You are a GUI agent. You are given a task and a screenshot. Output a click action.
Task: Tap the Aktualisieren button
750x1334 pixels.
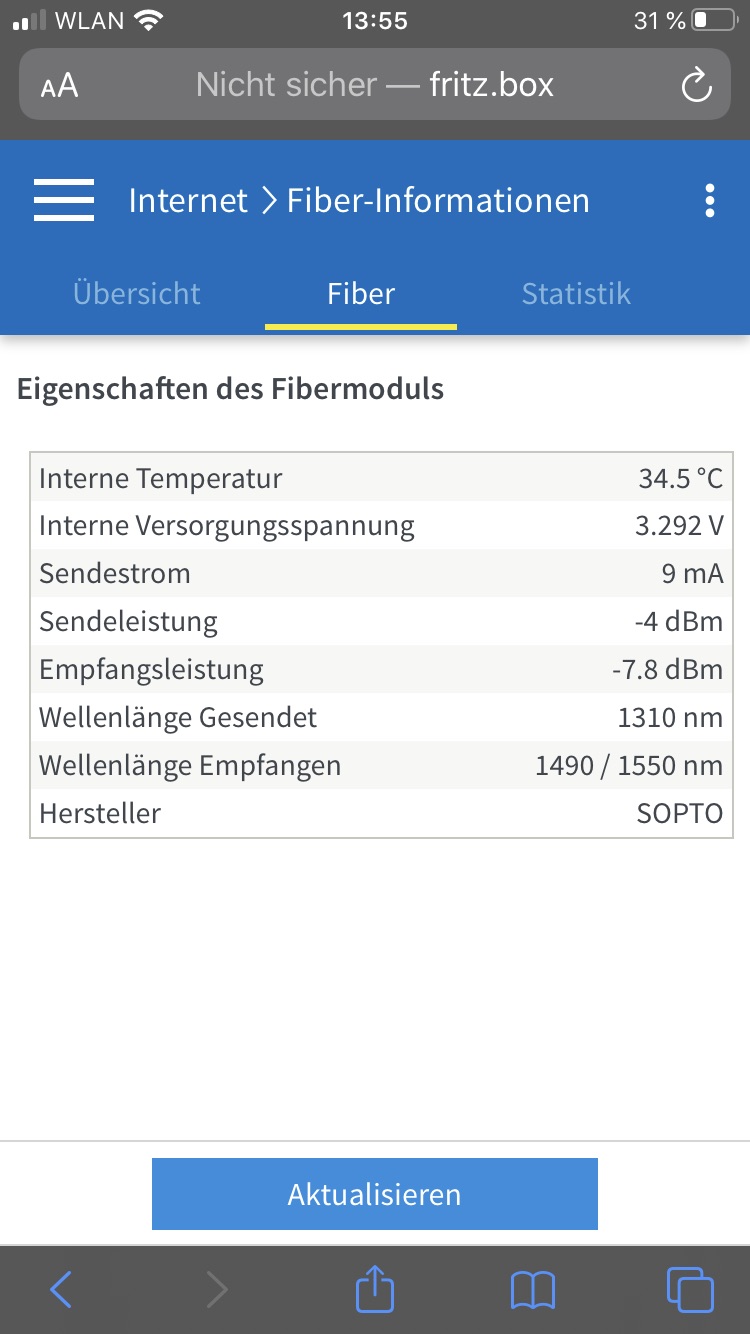coord(375,1194)
